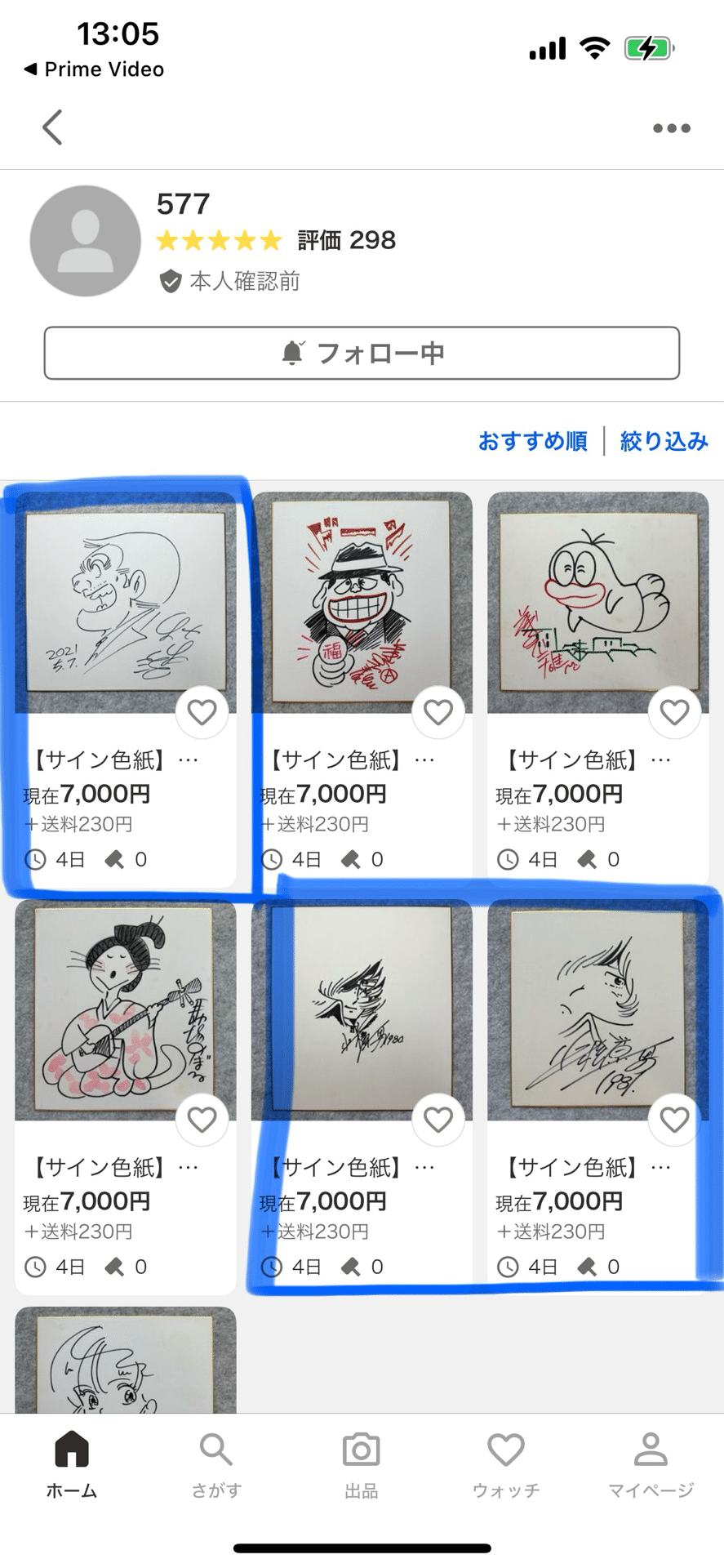Image resolution: width=724 pixels, height=1568 pixels.
Task: Favorite the smiling man with hat artwork
Action: coord(438,712)
